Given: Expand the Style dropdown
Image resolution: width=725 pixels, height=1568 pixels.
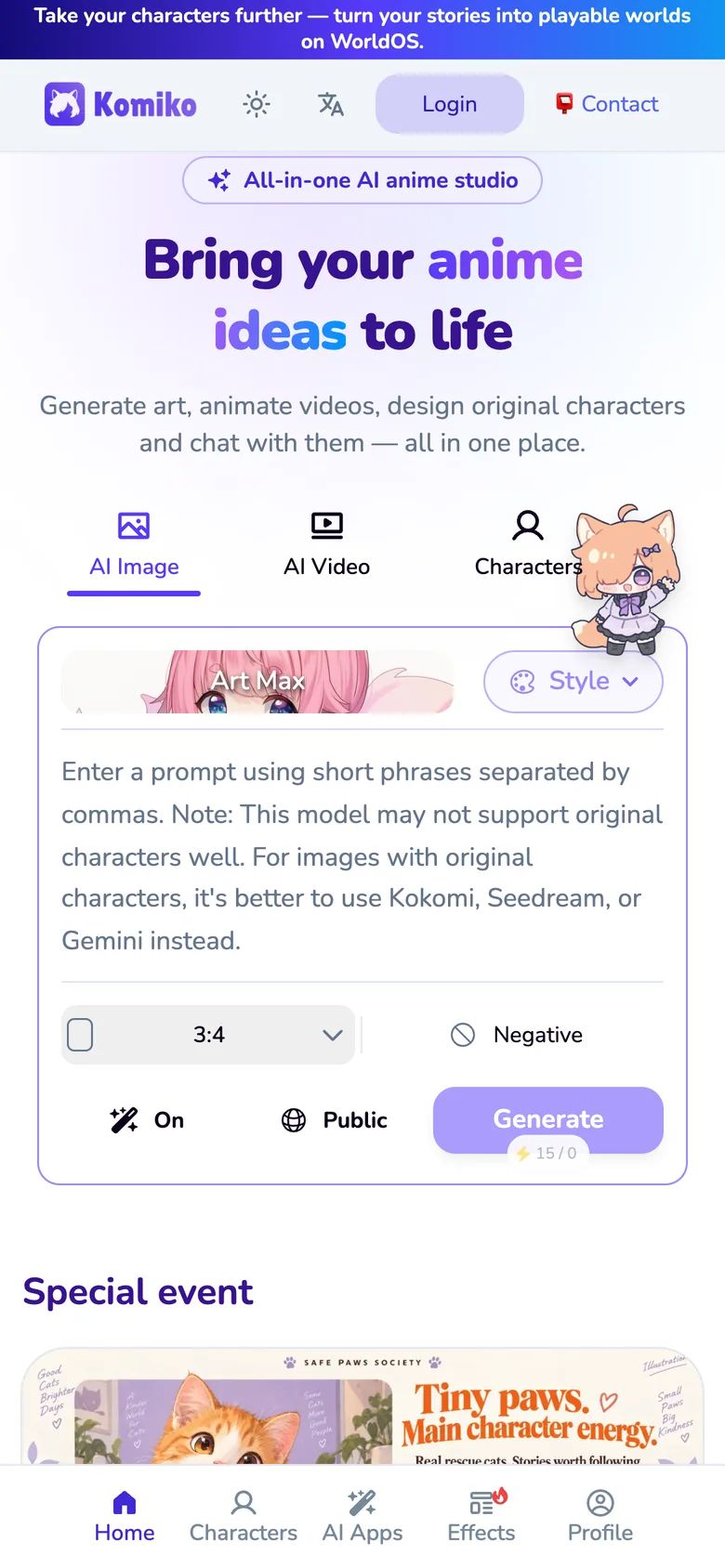Looking at the screenshot, I should 573,681.
